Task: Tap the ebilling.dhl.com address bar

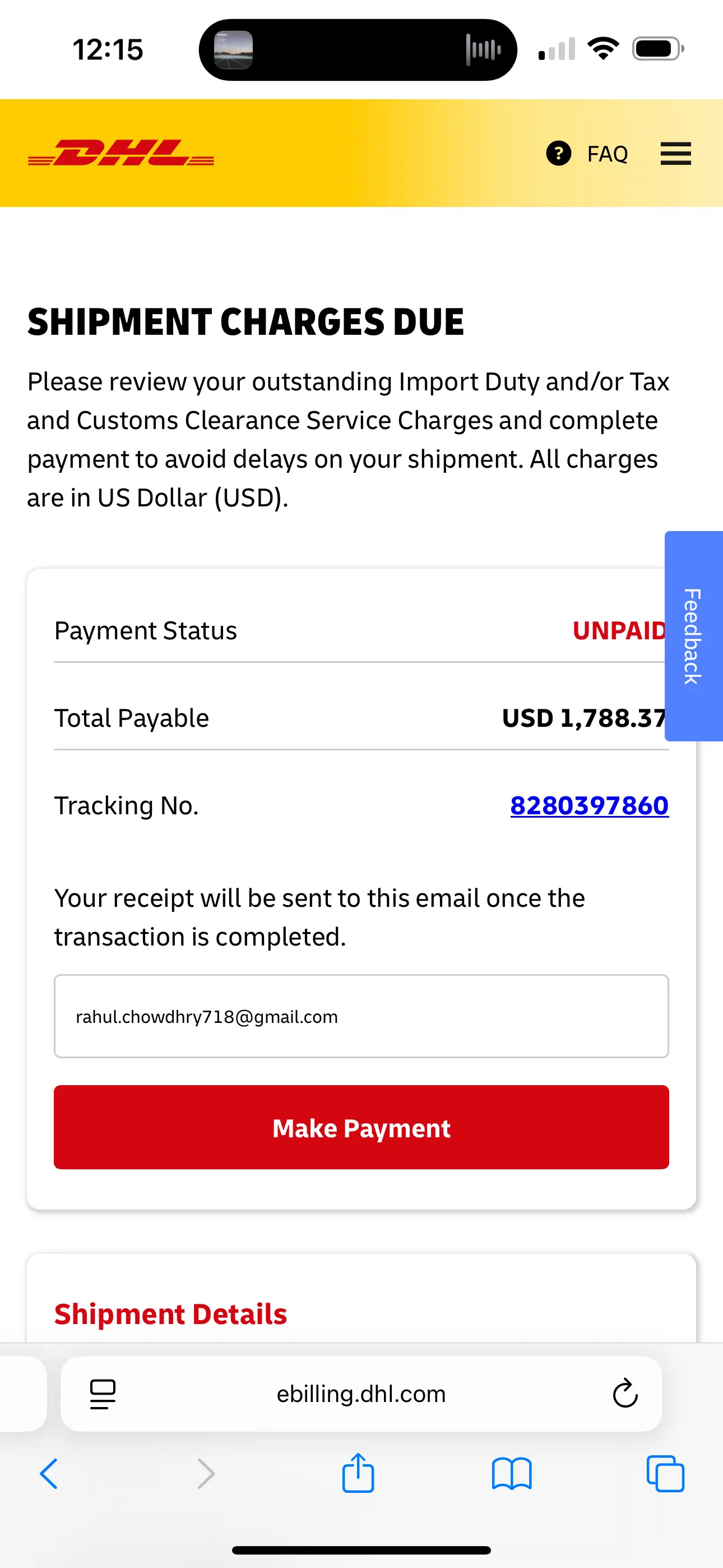Action: point(361,1394)
